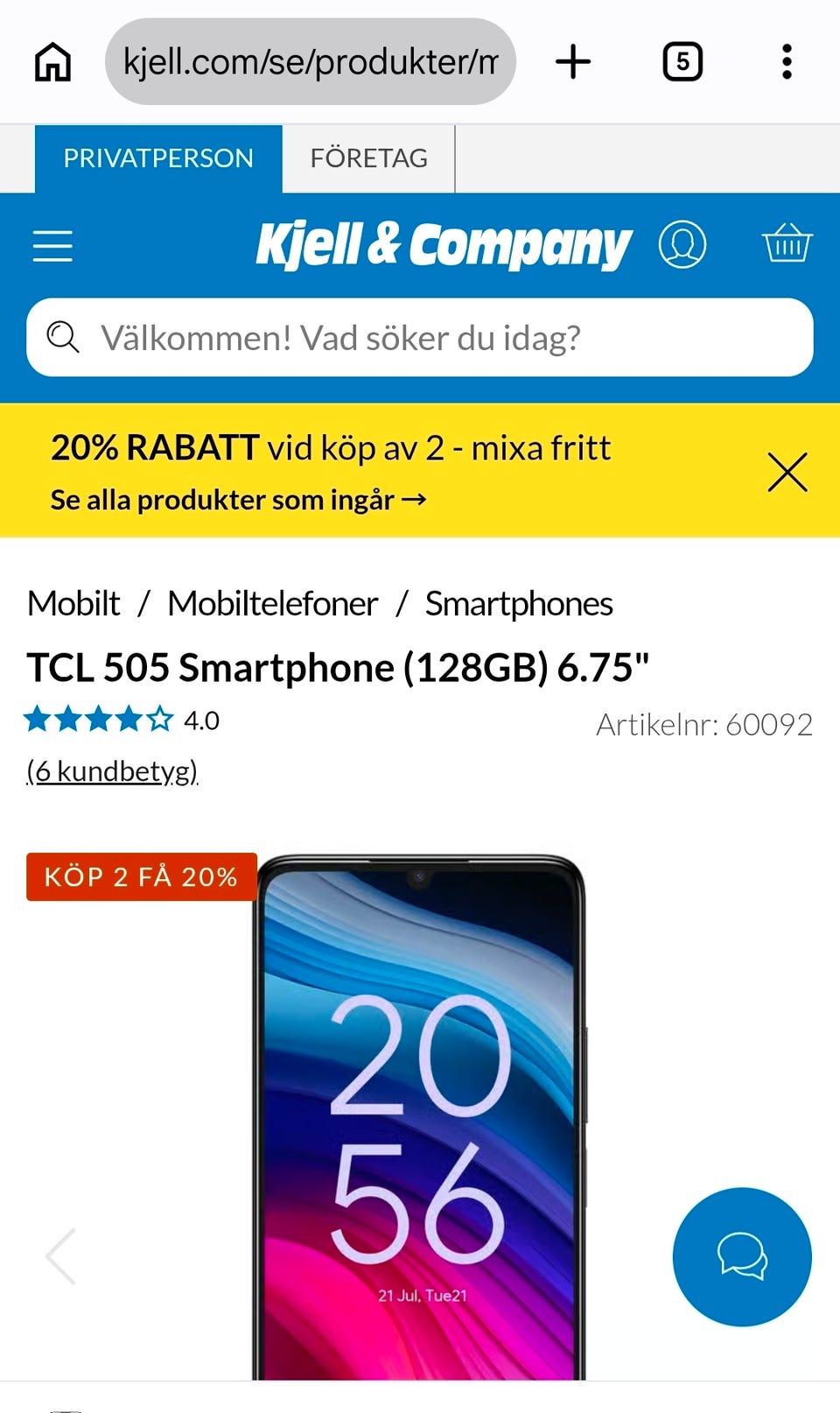Tap the Kjell & Company logo

click(444, 245)
